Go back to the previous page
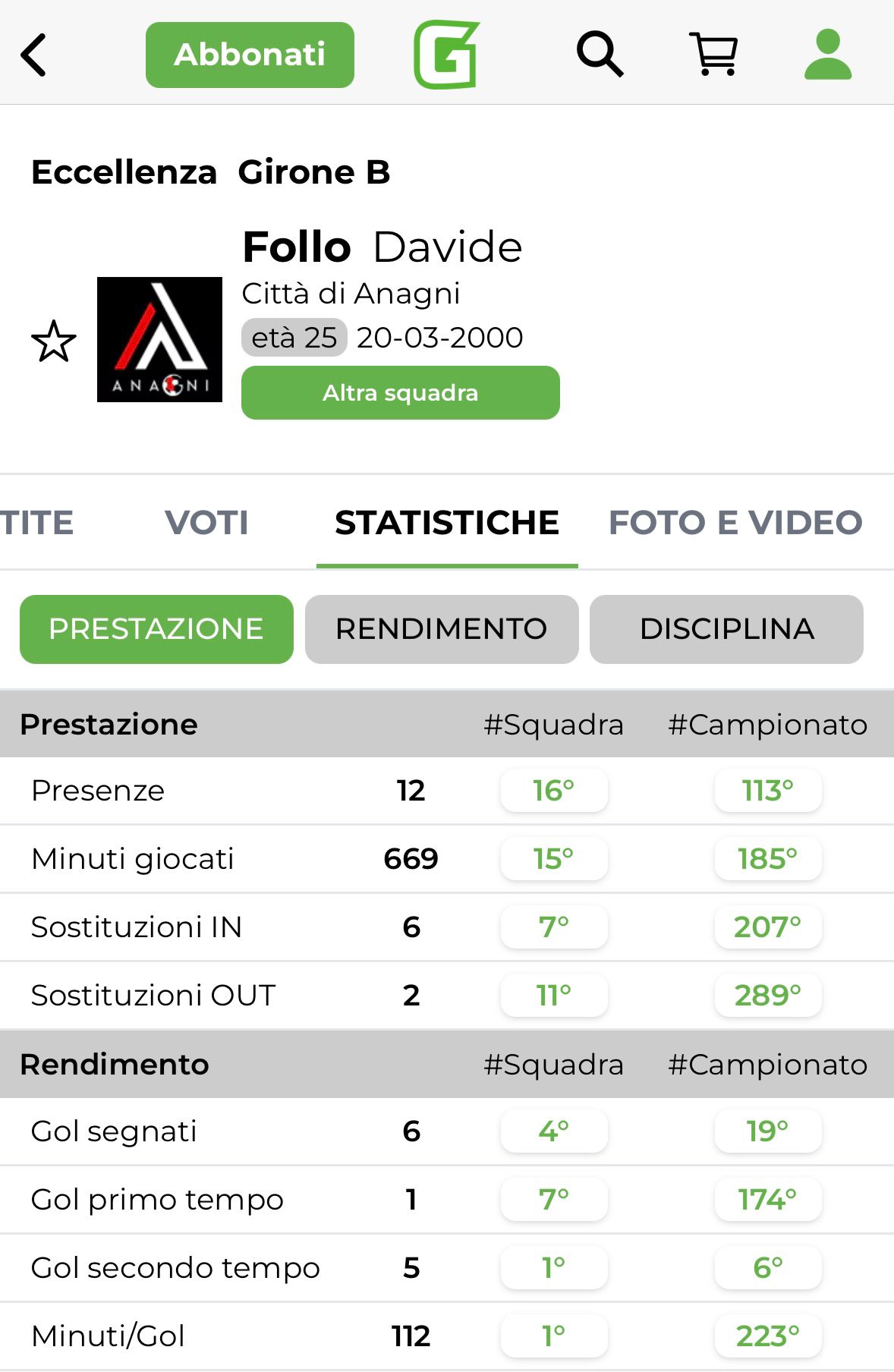 [34, 55]
